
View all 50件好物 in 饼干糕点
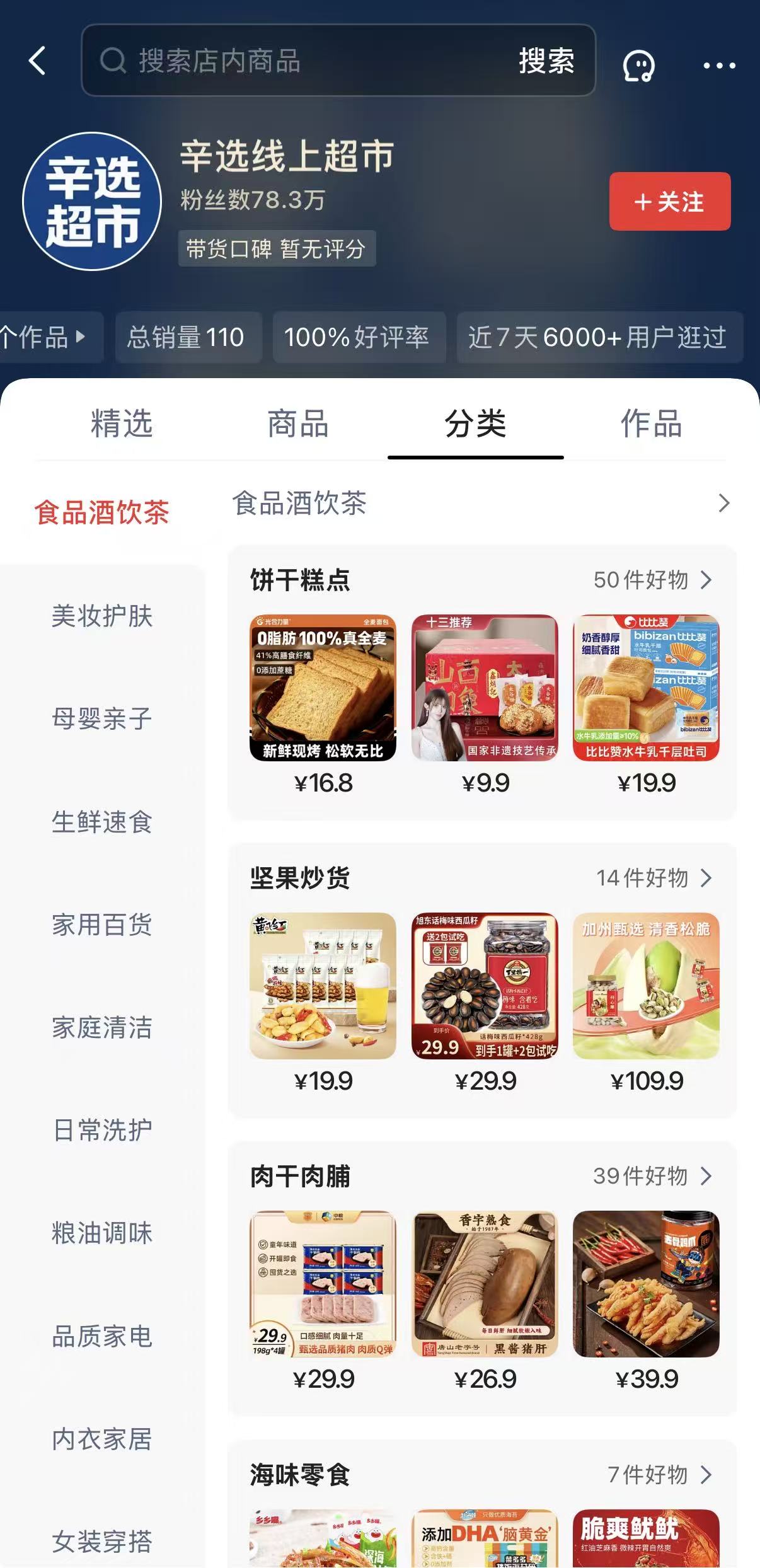pos(652,580)
